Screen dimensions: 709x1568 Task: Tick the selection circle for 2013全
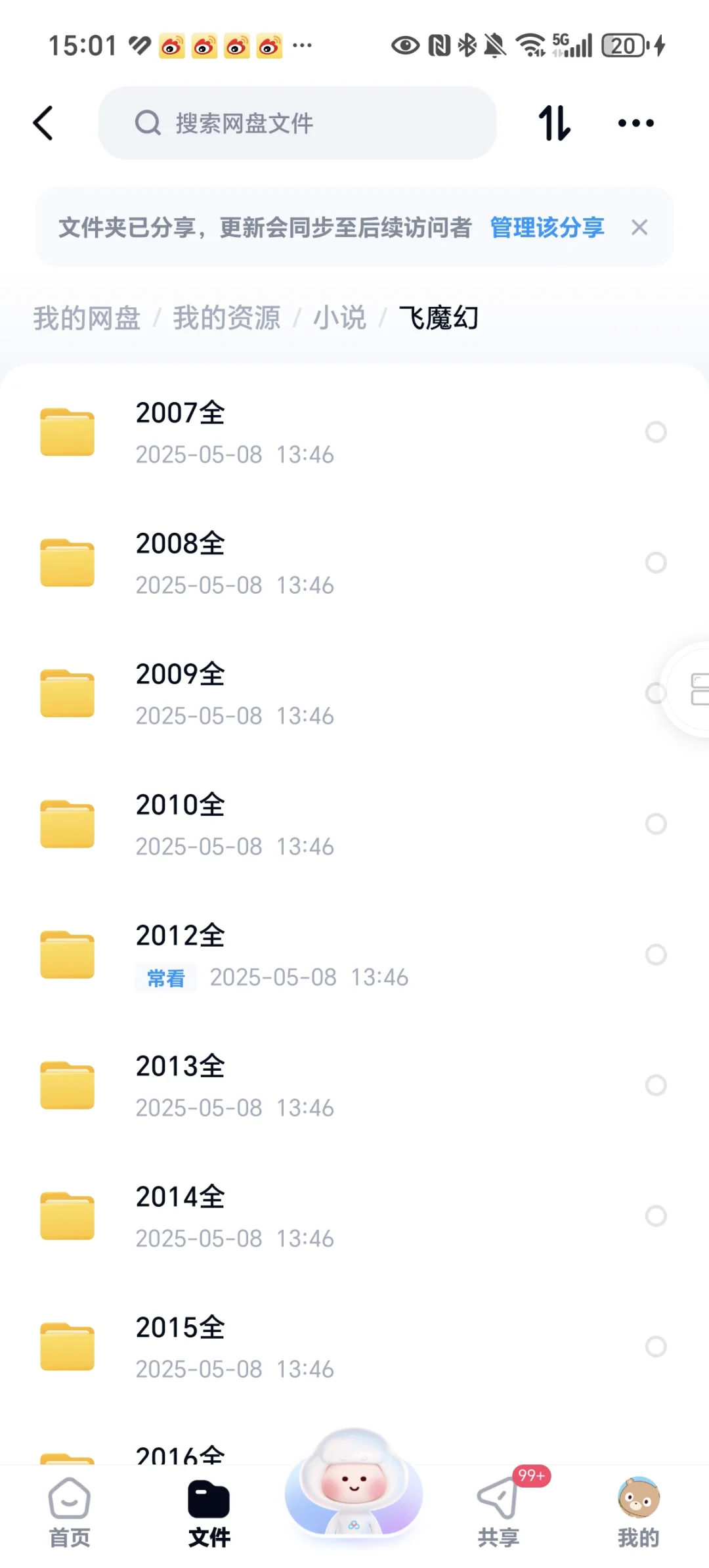click(656, 1085)
